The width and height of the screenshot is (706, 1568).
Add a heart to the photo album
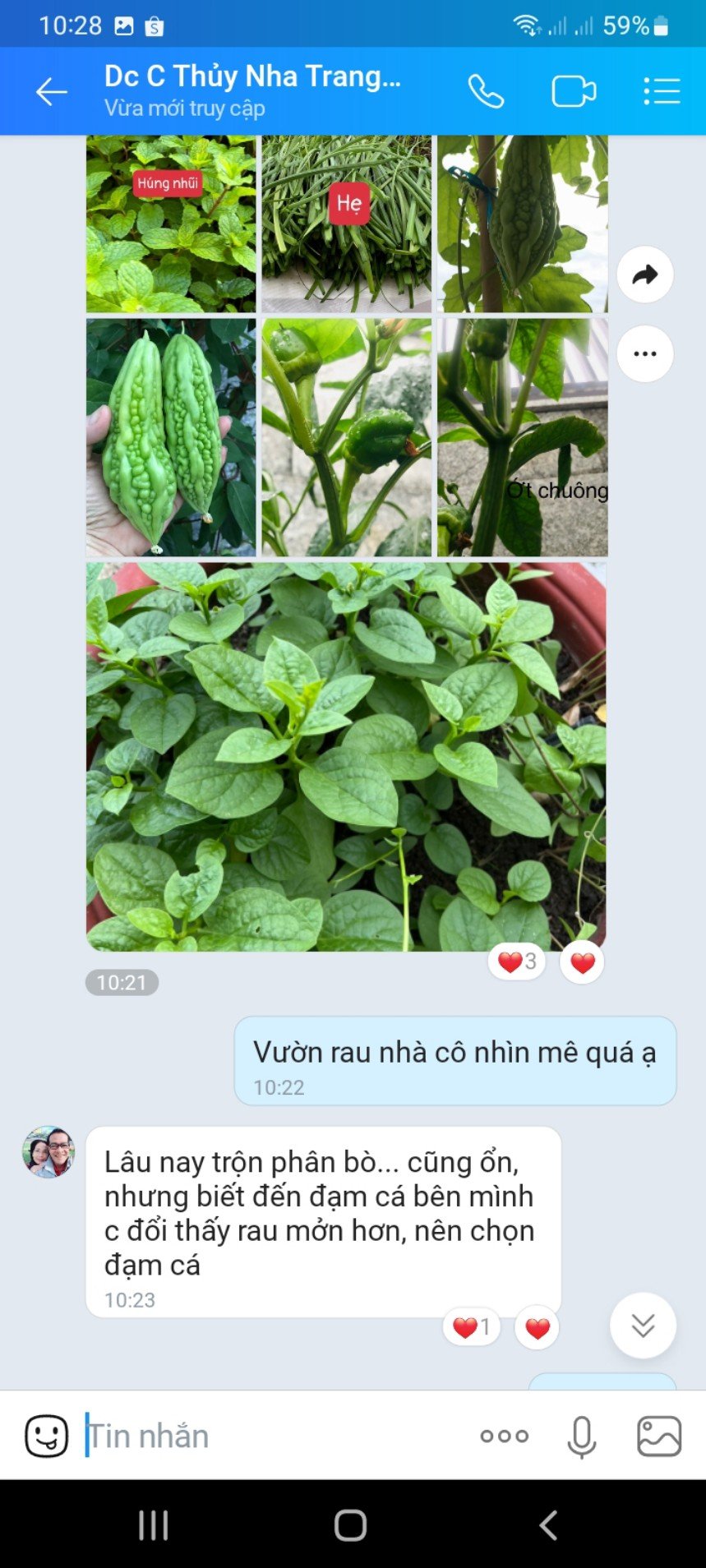[x=582, y=962]
